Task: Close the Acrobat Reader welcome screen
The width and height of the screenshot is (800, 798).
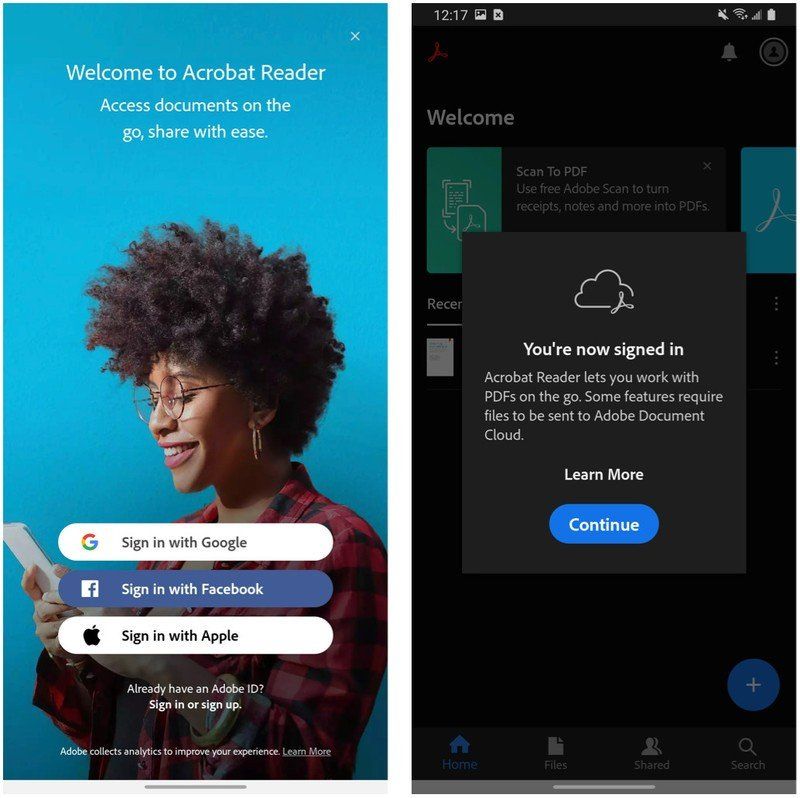Action: point(355,37)
